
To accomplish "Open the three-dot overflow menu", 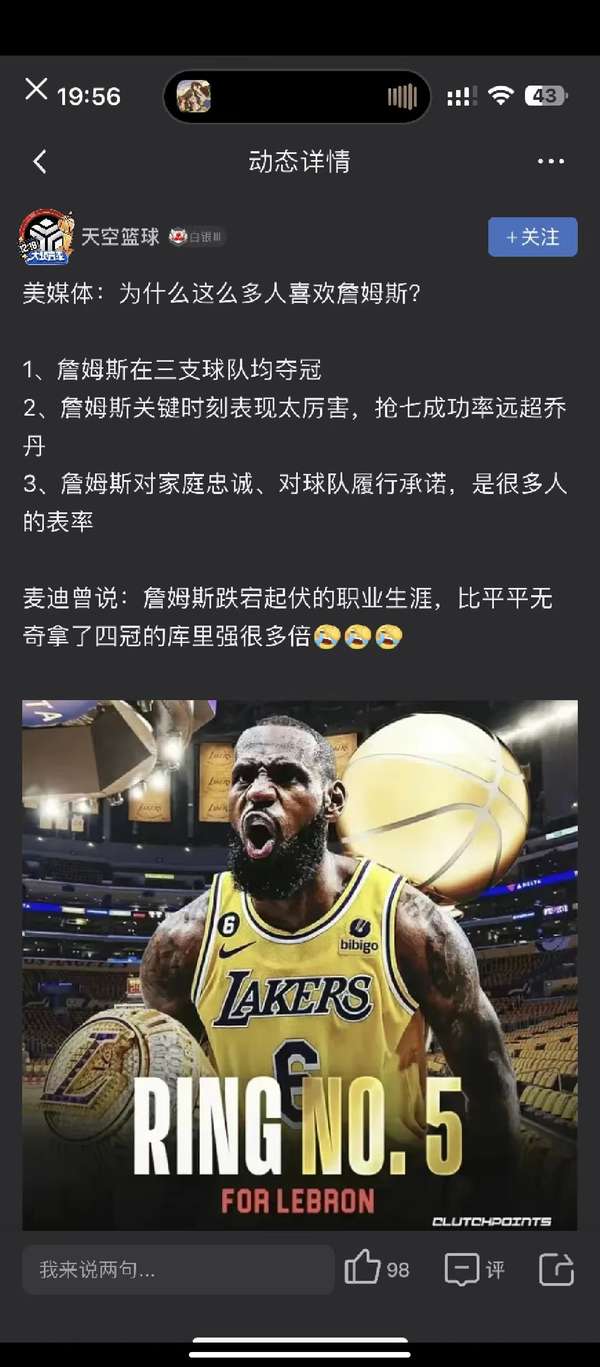I will (x=551, y=161).
